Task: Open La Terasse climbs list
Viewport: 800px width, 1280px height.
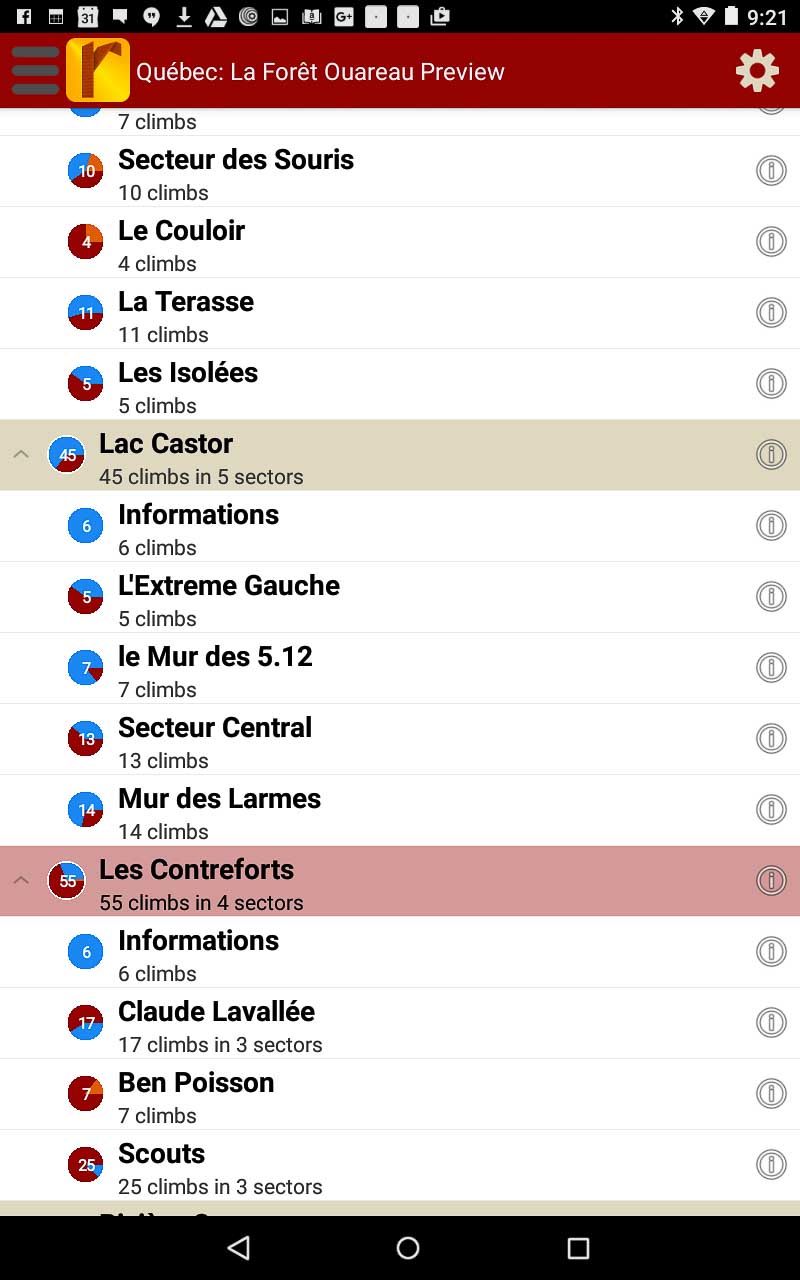Action: pyautogui.click(x=186, y=314)
